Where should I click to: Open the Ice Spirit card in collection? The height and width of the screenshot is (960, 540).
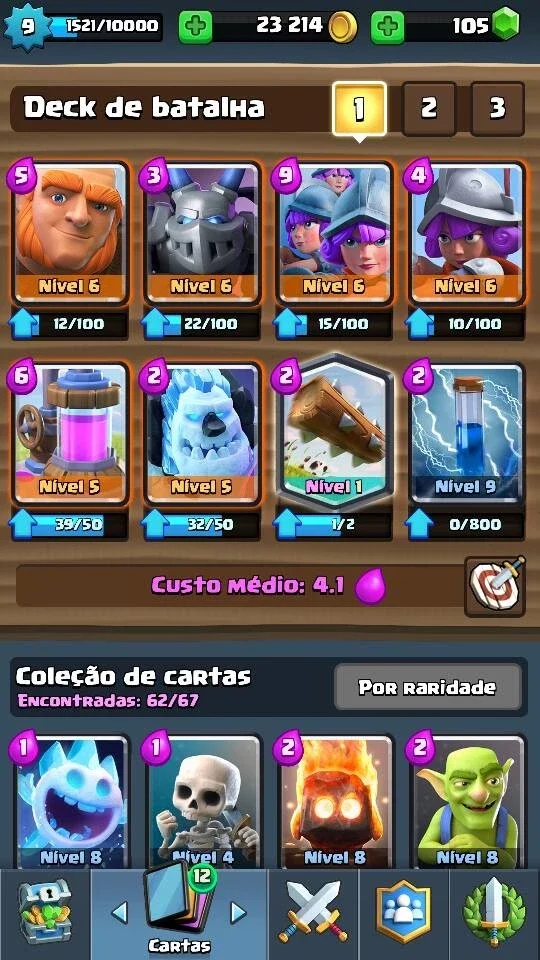(x=70, y=801)
